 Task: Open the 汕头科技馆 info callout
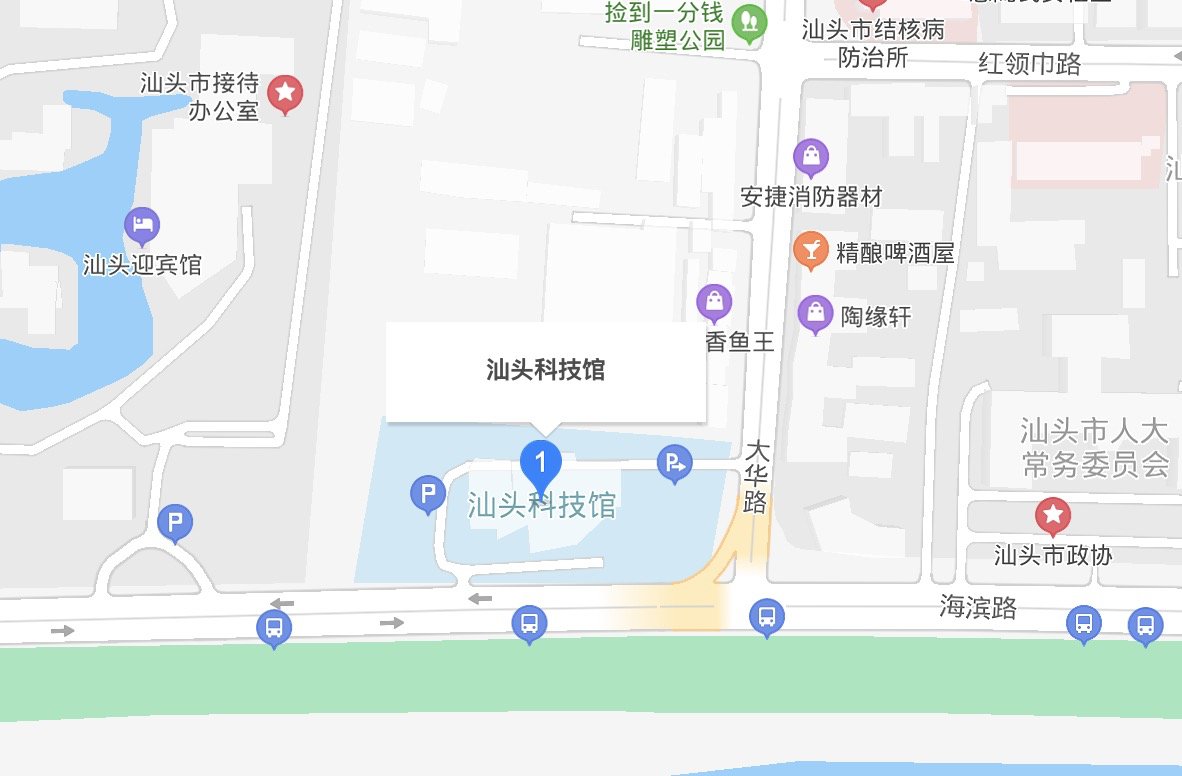546,371
